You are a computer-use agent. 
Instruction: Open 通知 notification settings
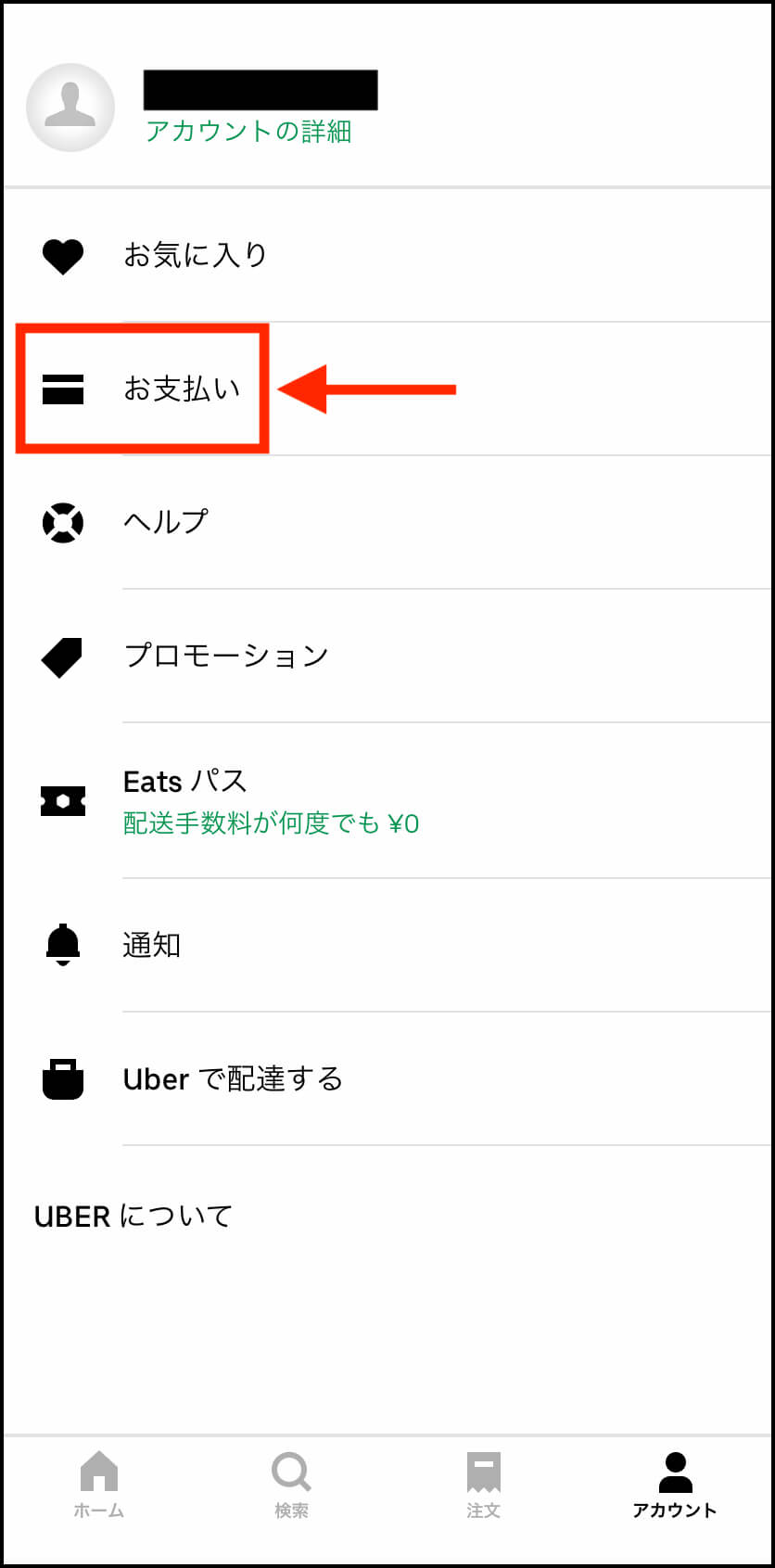coord(387,945)
